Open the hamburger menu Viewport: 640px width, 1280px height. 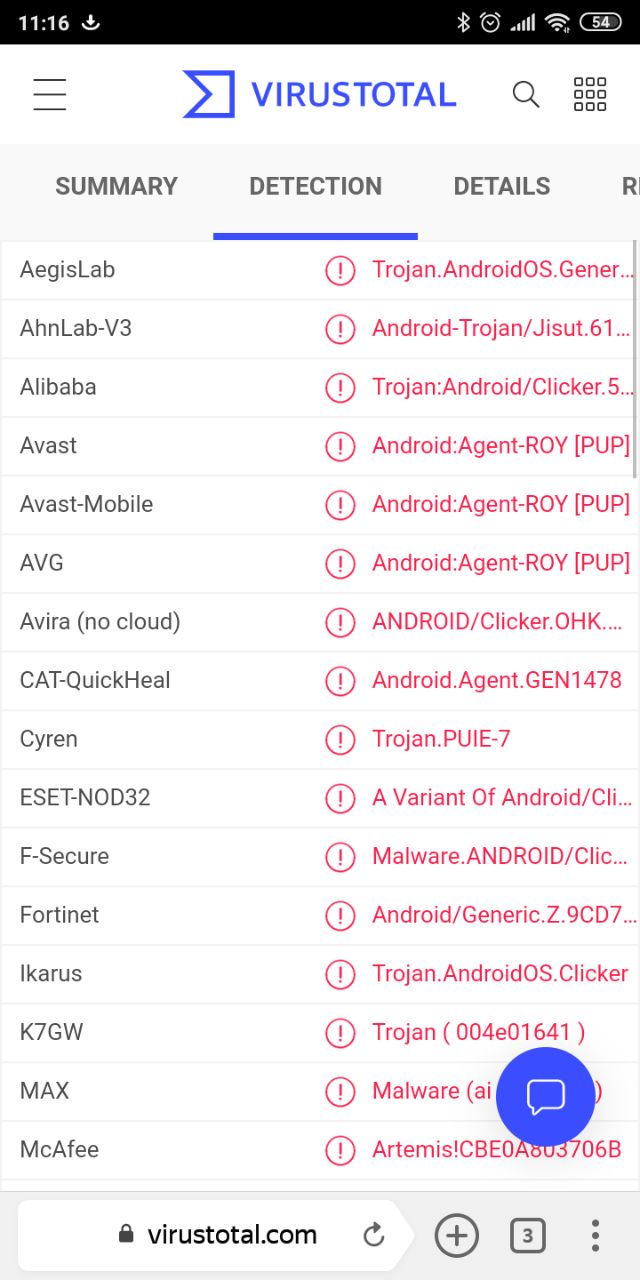coord(50,94)
